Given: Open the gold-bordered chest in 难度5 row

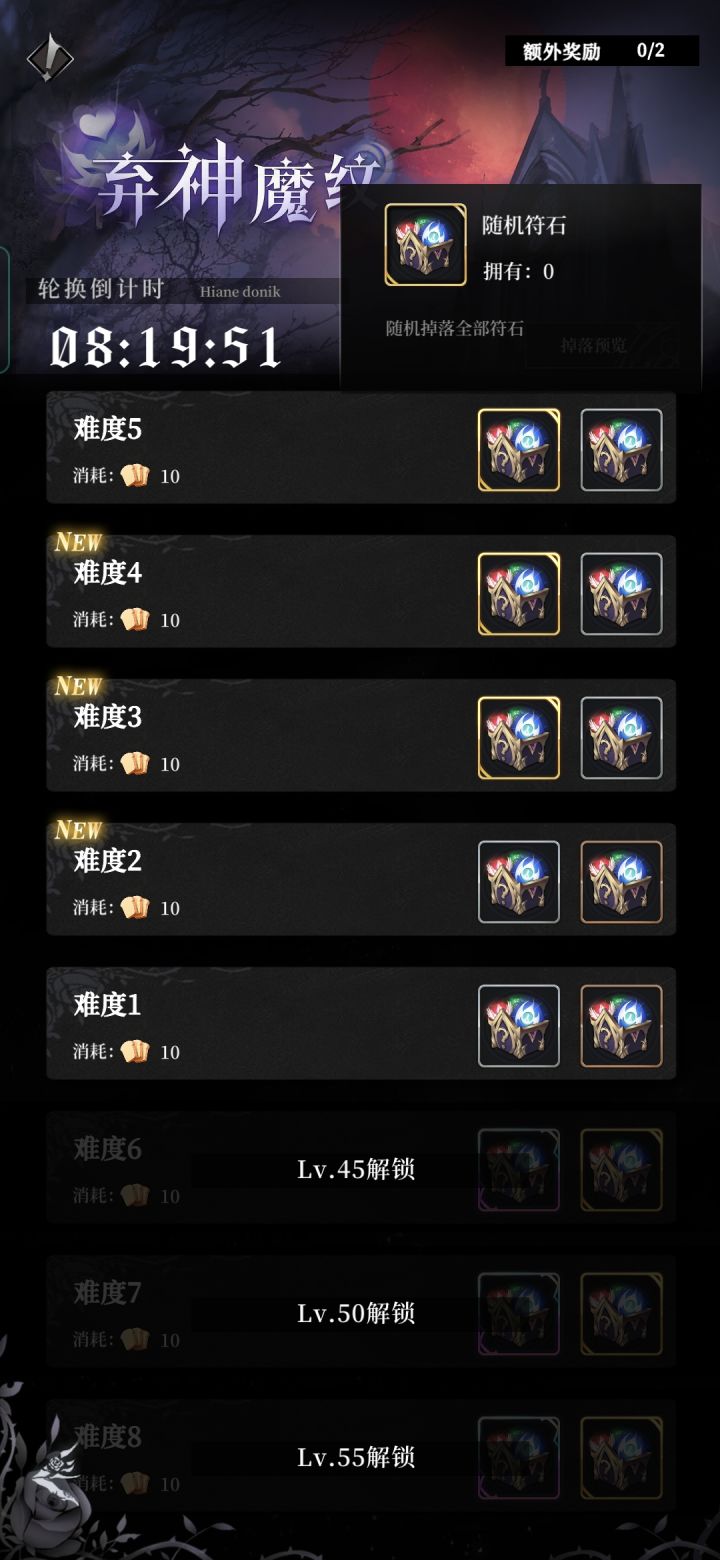Looking at the screenshot, I should click(518, 450).
